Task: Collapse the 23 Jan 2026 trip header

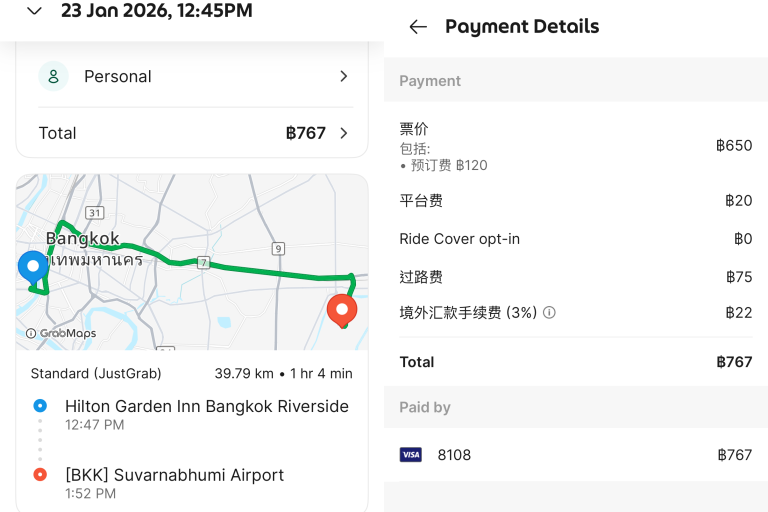Action: pyautogui.click(x=35, y=11)
